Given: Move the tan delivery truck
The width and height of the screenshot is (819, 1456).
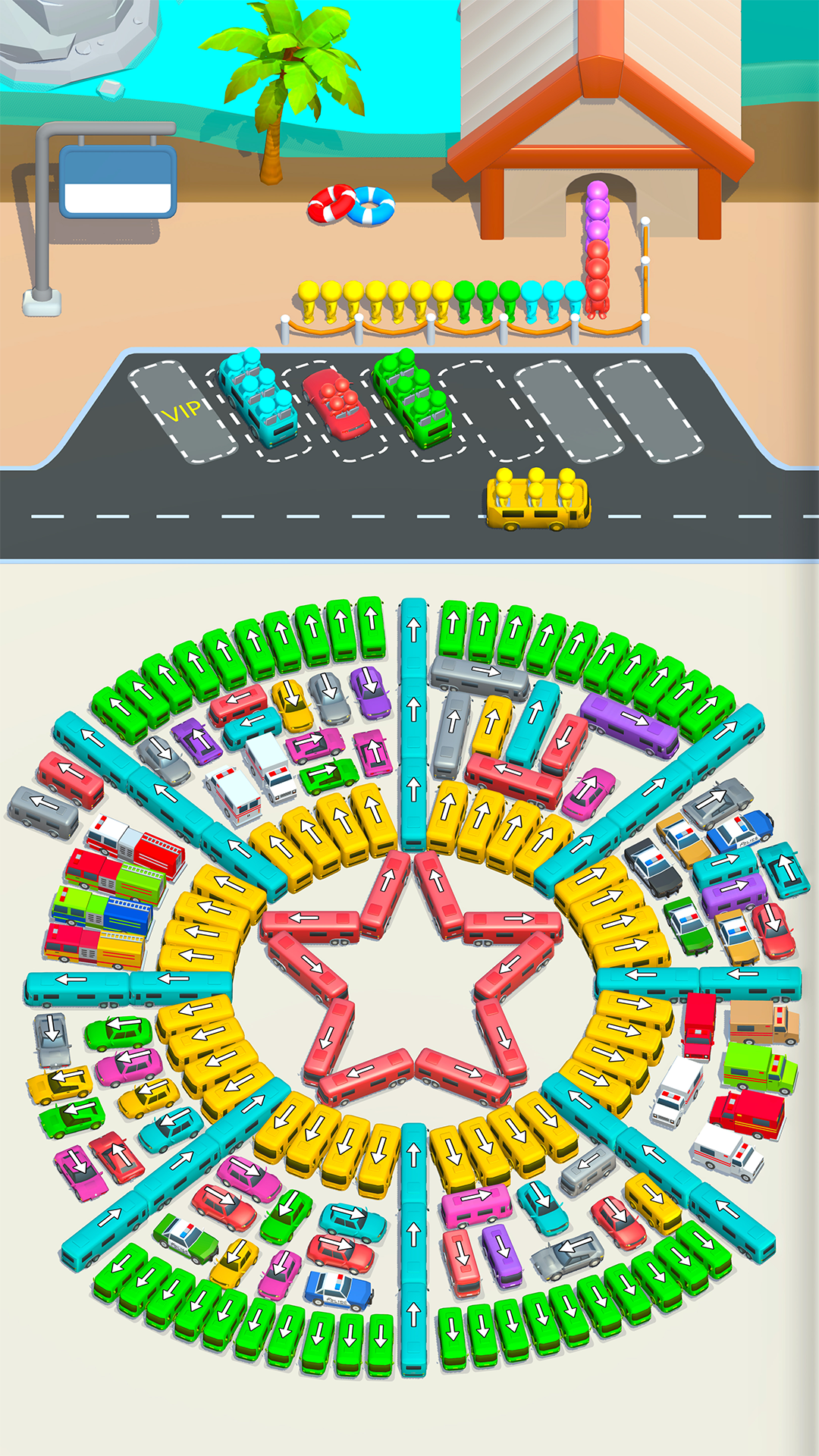Looking at the screenshot, I should tap(763, 1023).
